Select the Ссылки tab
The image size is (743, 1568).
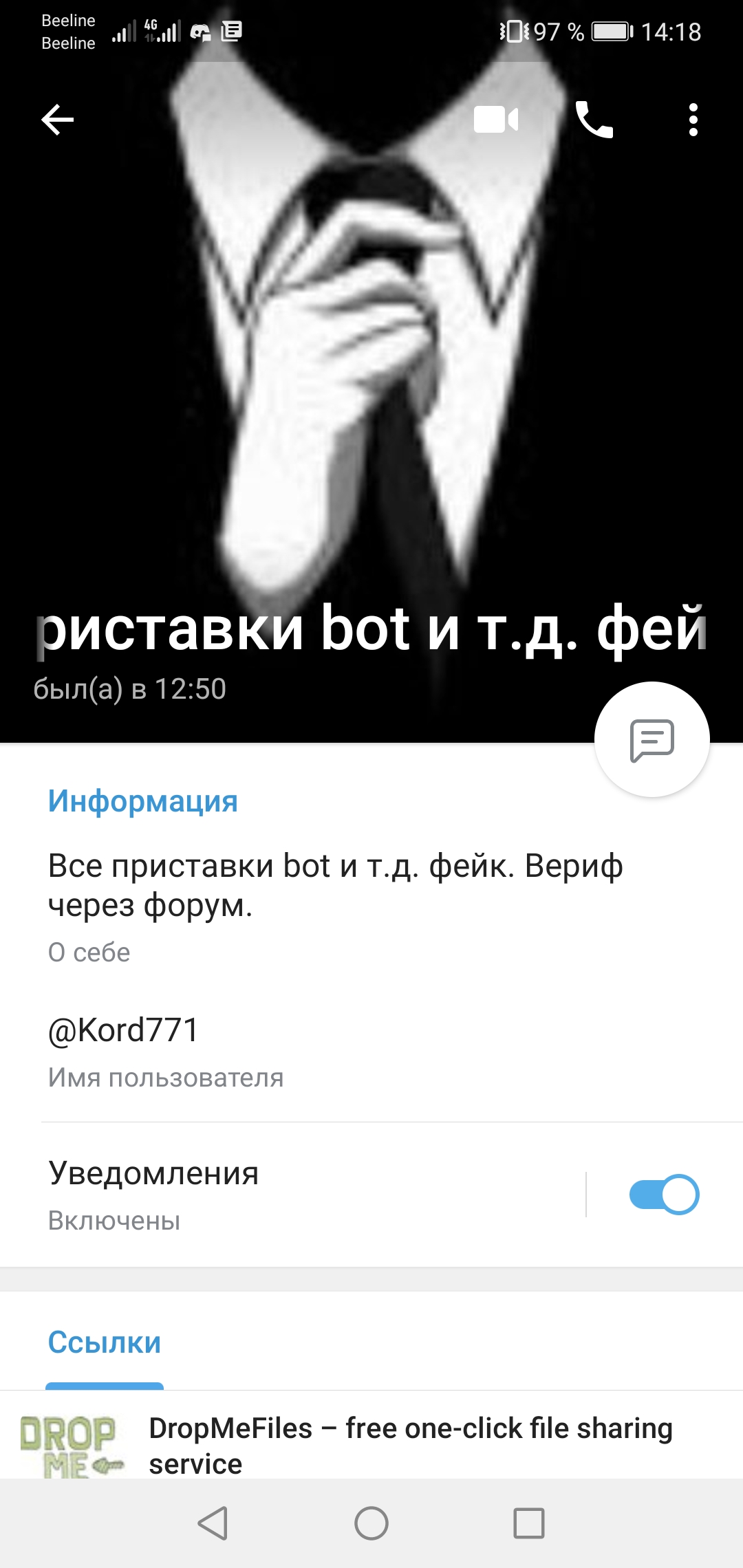105,1343
